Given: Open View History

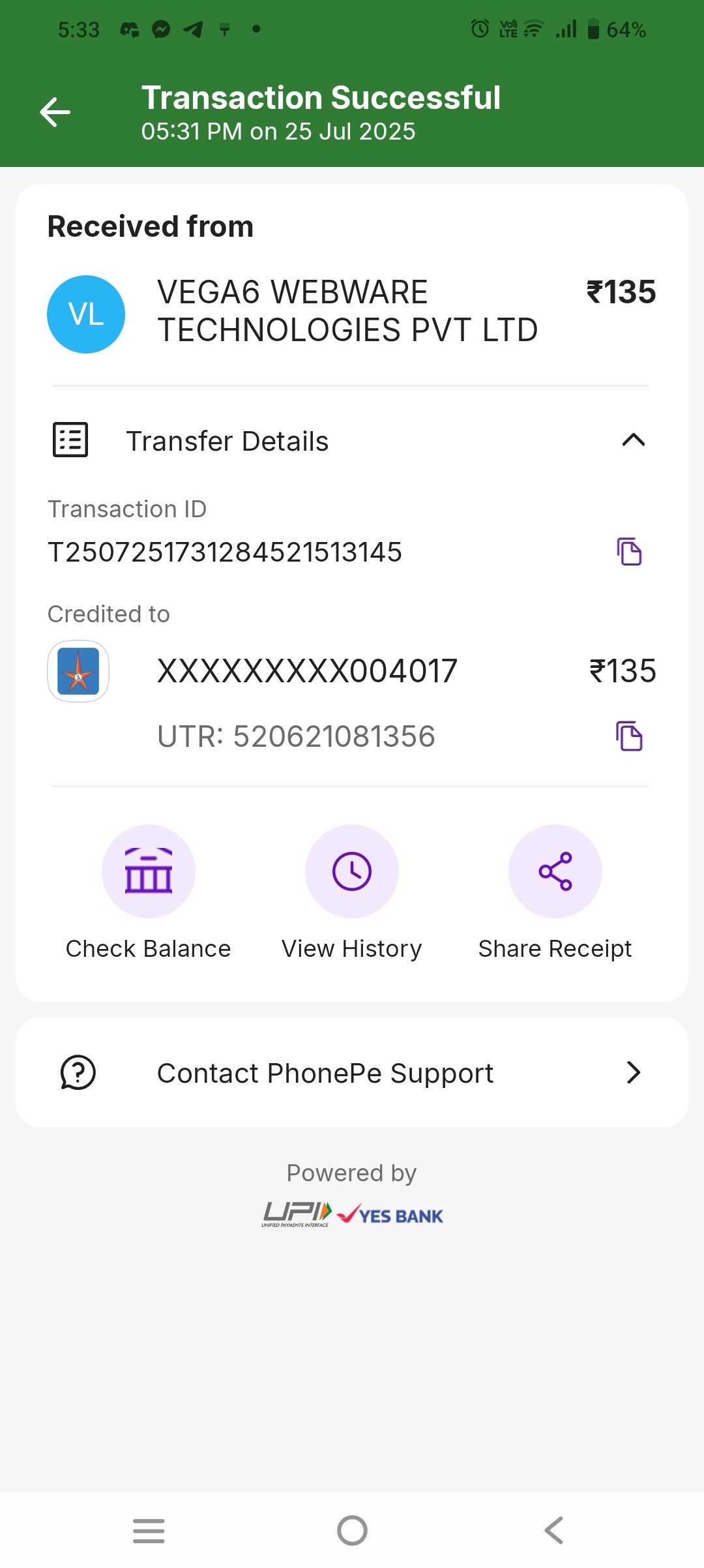Looking at the screenshot, I should (x=352, y=871).
